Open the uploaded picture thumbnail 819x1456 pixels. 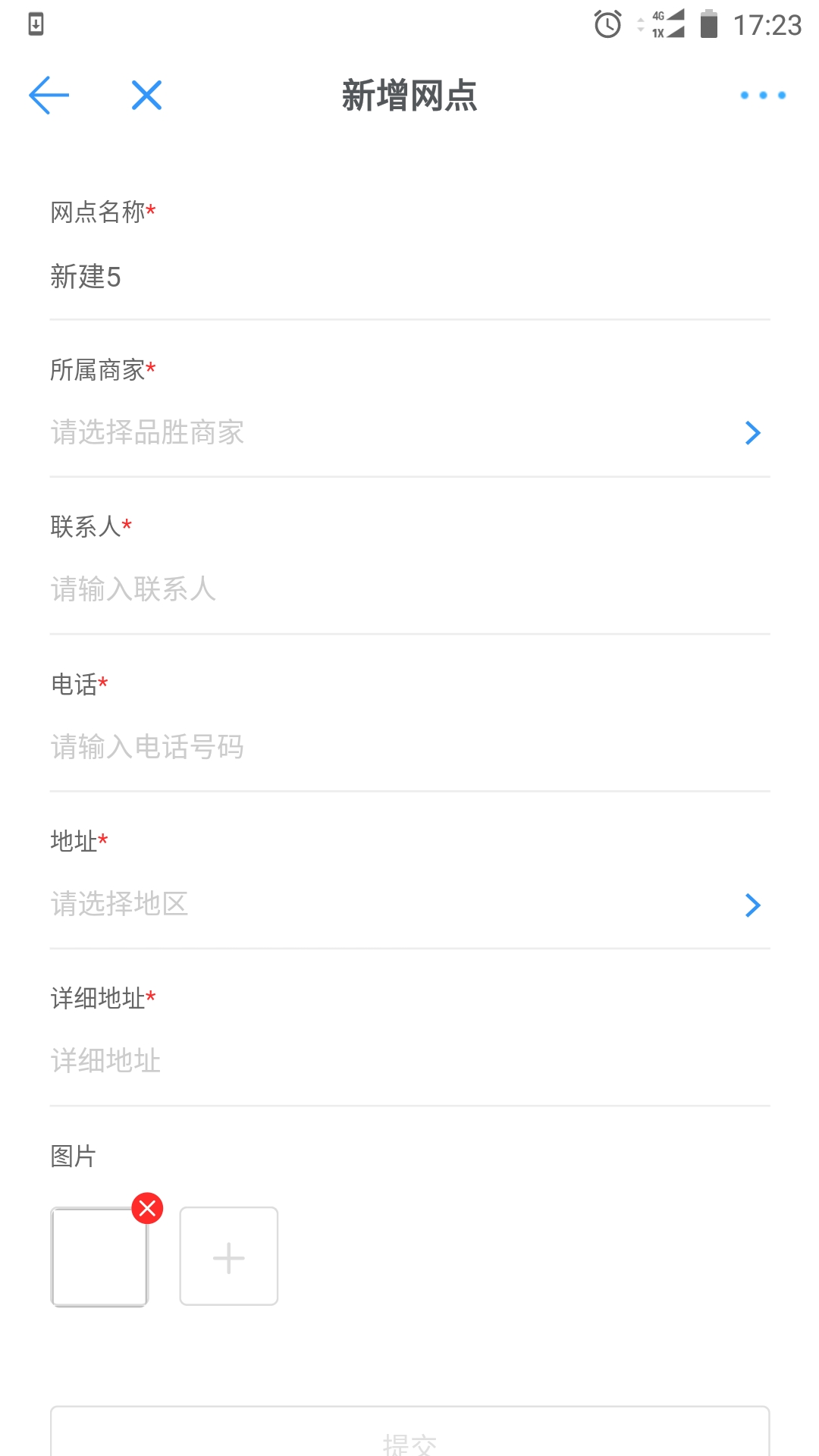[x=97, y=1260]
